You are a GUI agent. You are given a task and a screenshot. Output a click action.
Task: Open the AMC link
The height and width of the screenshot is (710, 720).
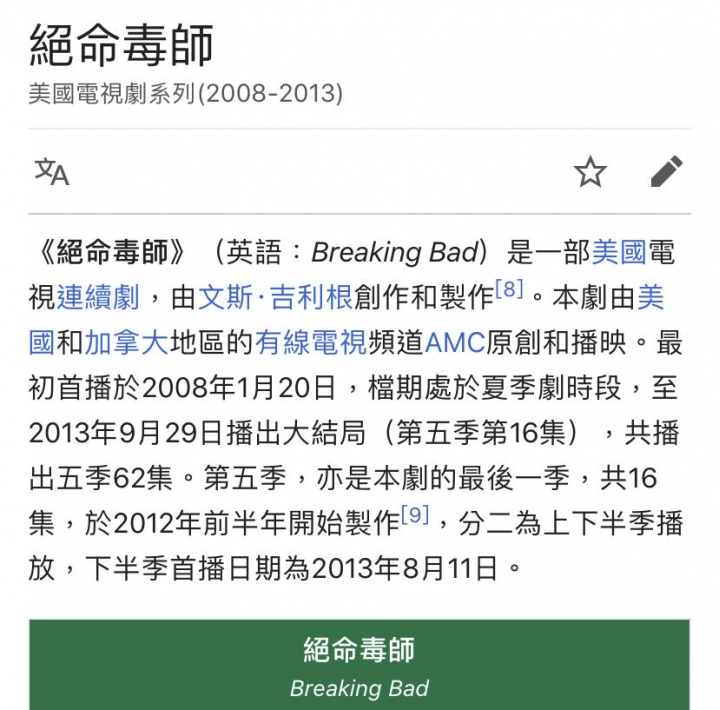point(454,344)
